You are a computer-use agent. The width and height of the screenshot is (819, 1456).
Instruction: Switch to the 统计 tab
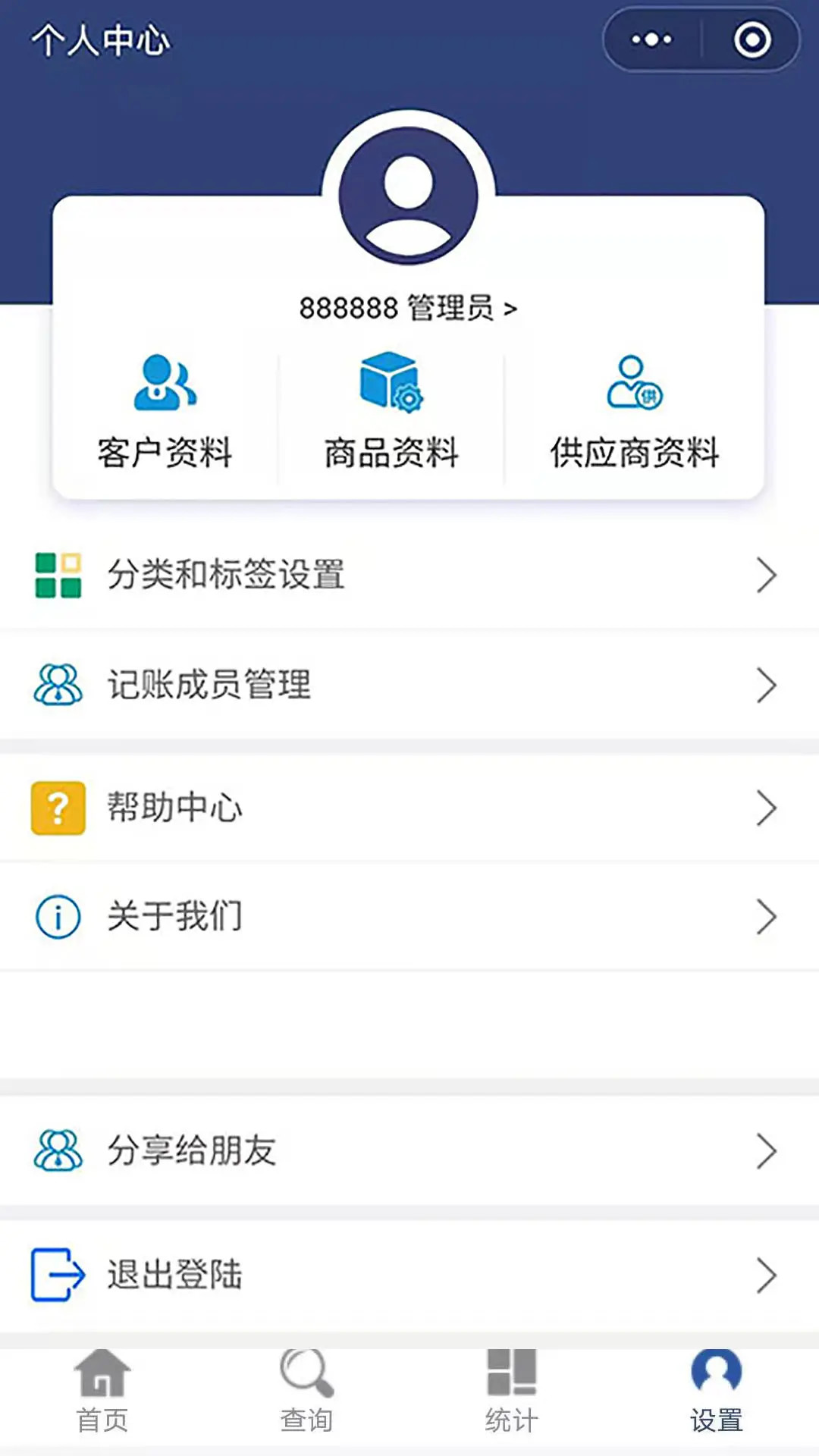click(512, 1392)
